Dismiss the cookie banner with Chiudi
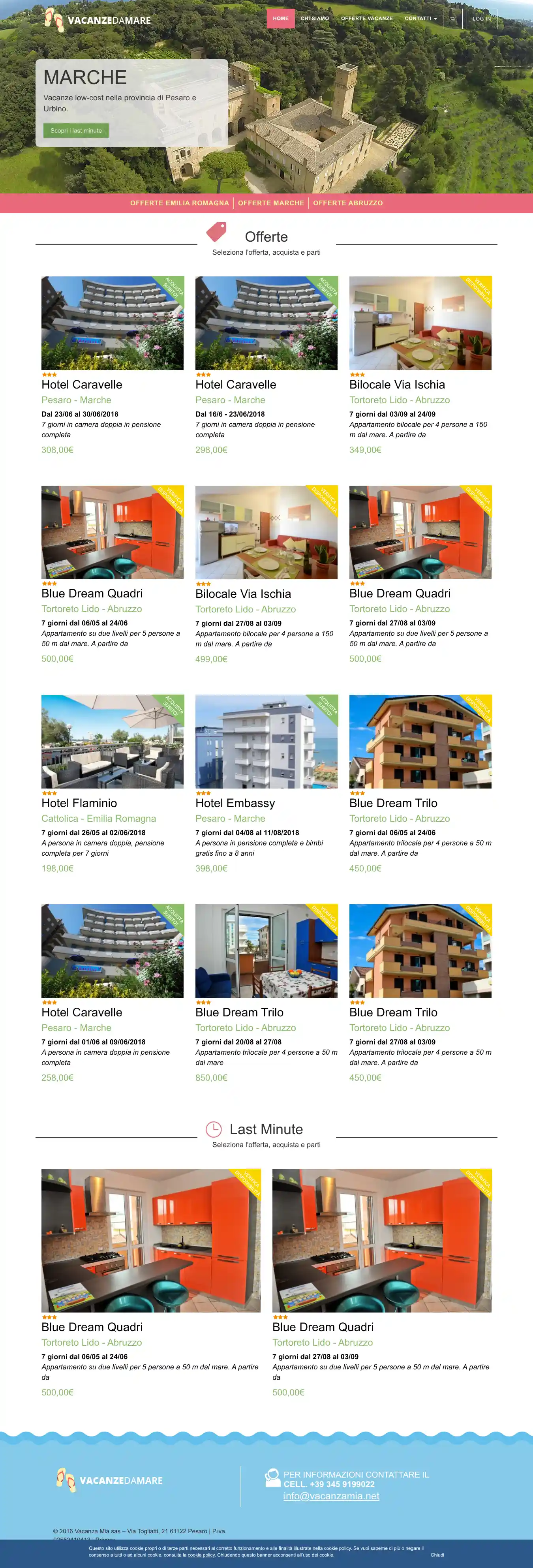Viewport: 533px width, 1568px height. pyautogui.click(x=437, y=1555)
